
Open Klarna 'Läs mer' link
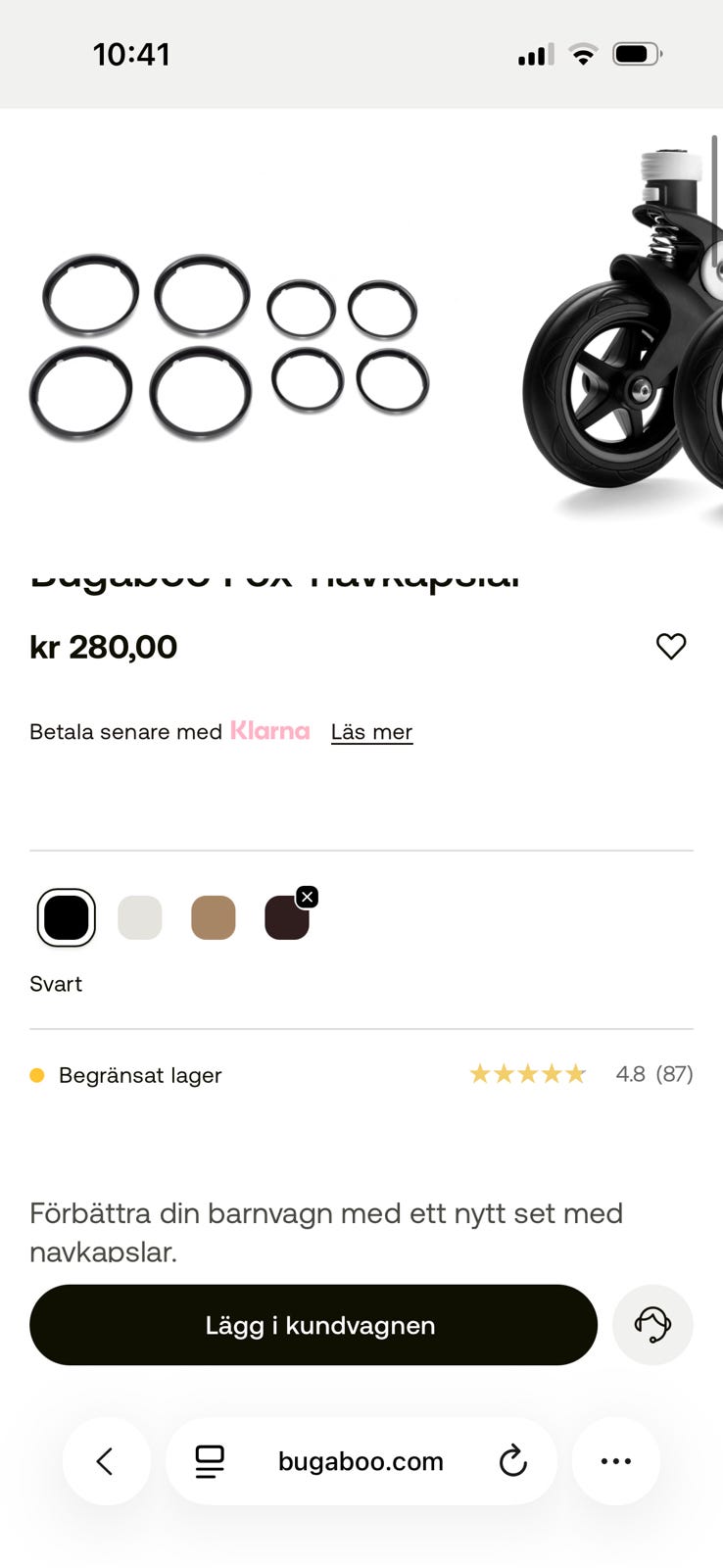click(371, 732)
